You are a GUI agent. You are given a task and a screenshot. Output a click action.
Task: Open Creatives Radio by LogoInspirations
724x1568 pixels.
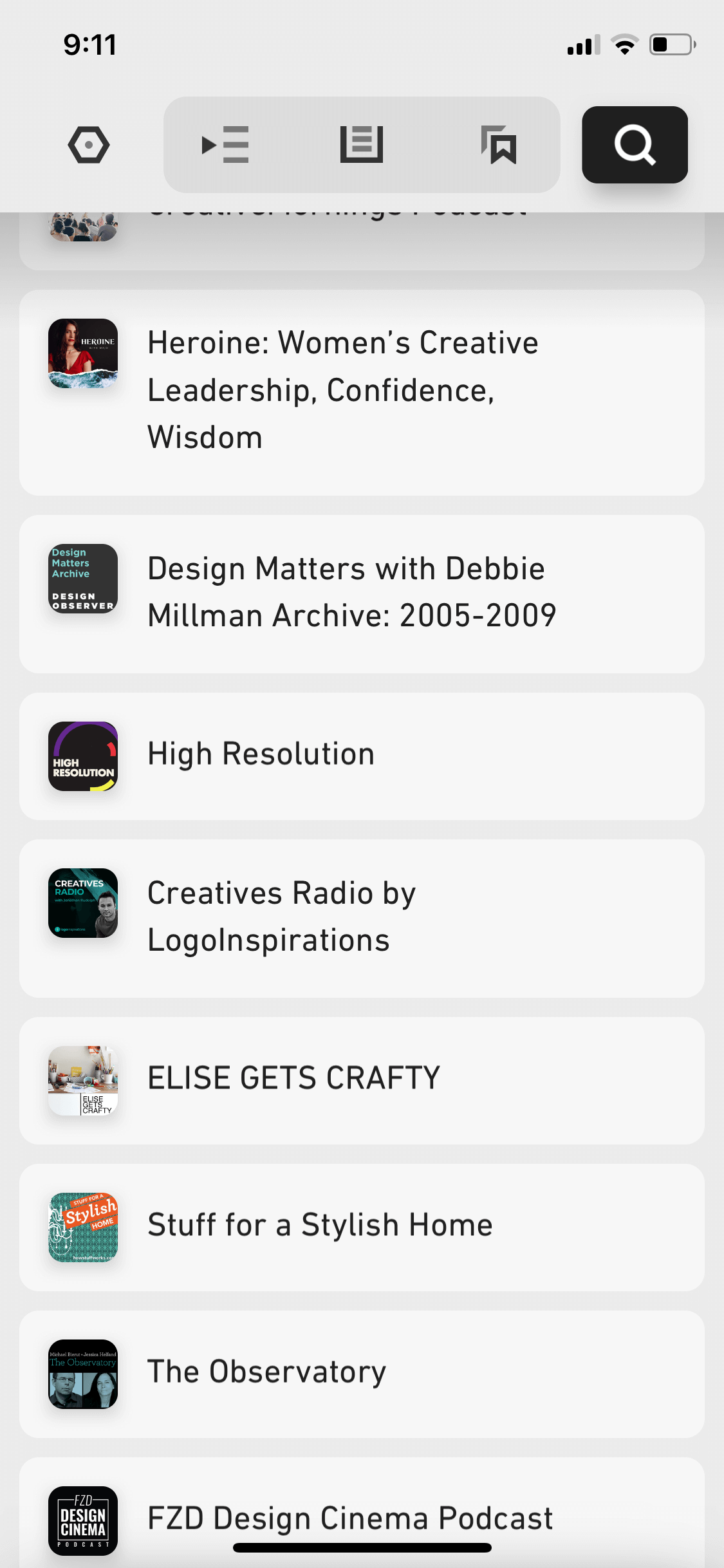point(362,919)
